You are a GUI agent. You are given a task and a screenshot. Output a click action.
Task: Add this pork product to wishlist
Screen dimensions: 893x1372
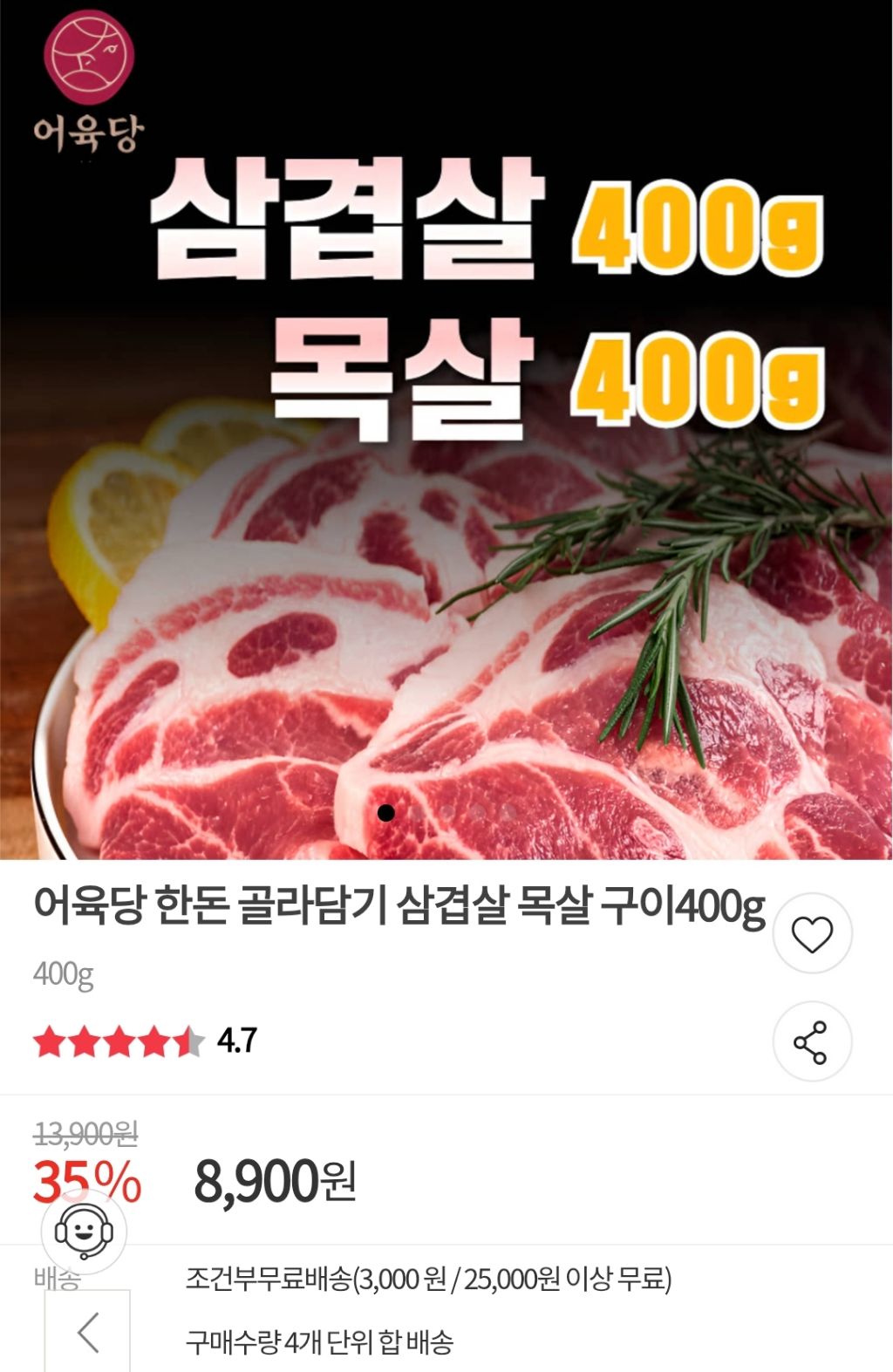click(x=812, y=934)
